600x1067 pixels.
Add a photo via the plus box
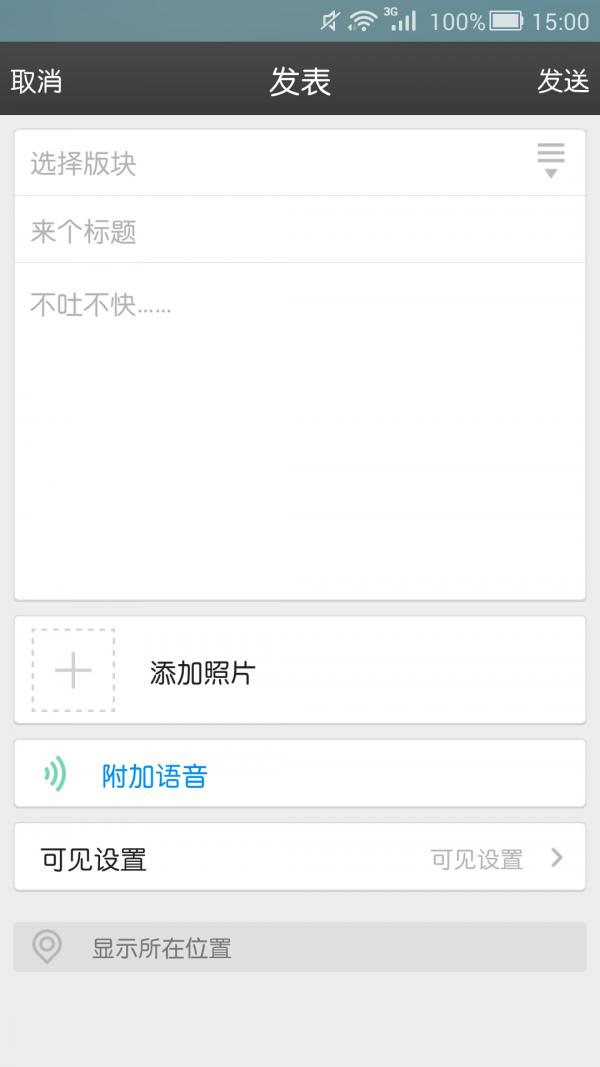pos(74,670)
